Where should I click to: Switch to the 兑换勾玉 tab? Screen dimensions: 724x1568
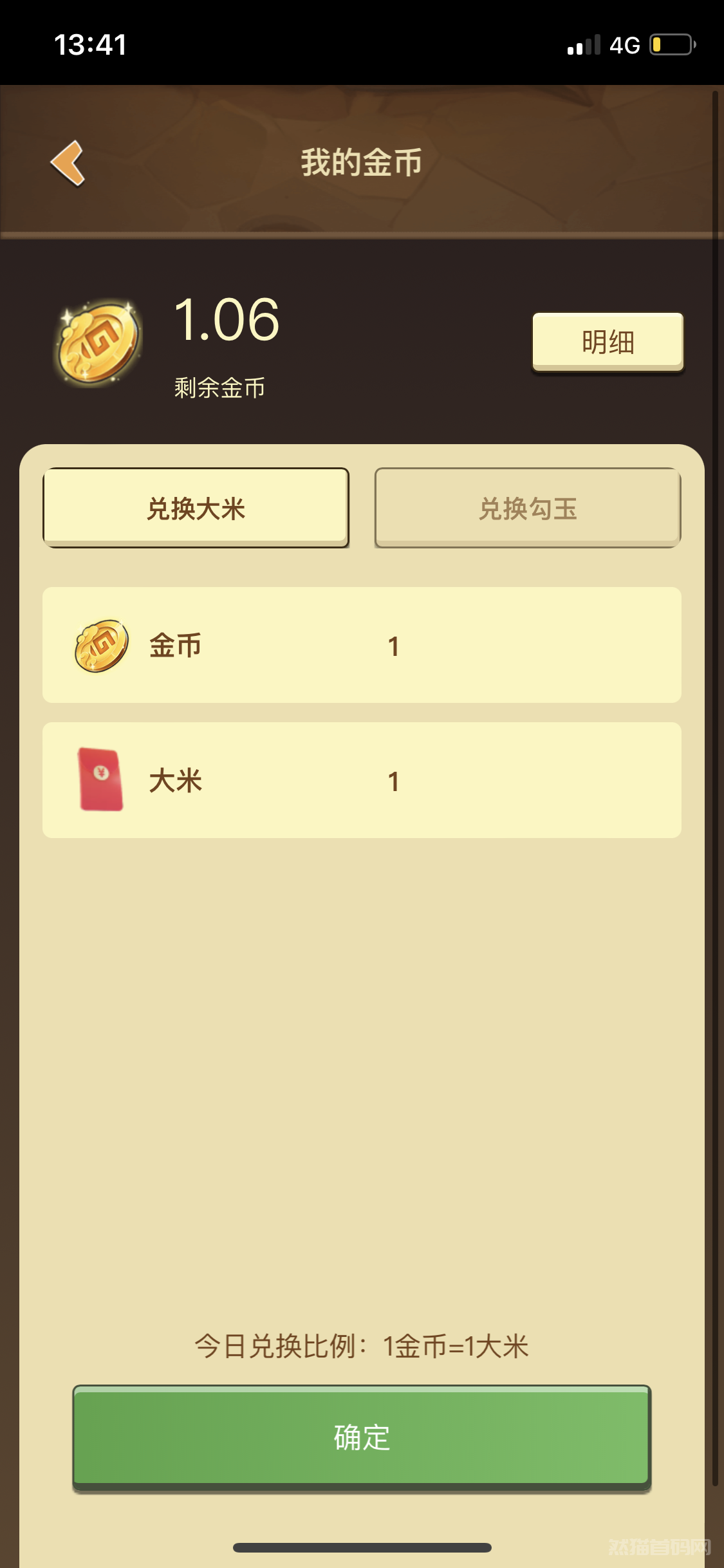tap(528, 508)
